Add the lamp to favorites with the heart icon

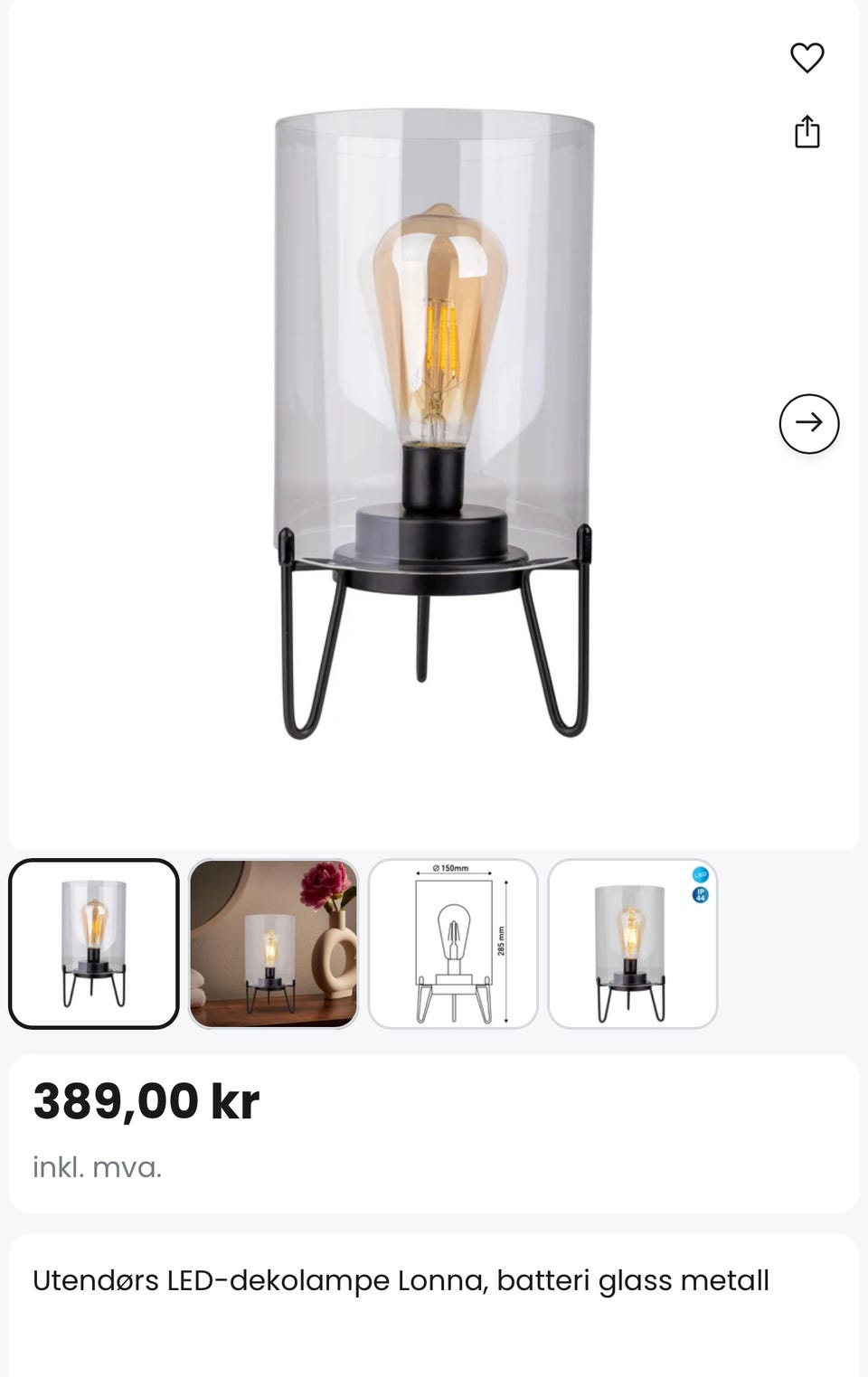(807, 58)
